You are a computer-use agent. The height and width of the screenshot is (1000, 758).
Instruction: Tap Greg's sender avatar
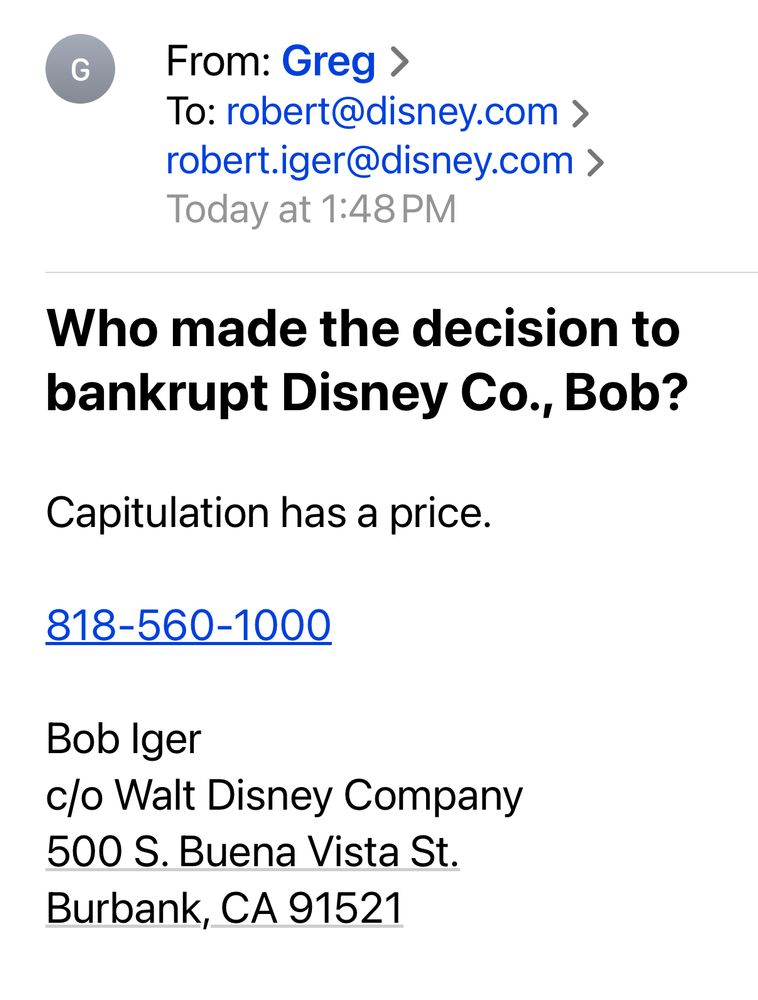[x=80, y=70]
